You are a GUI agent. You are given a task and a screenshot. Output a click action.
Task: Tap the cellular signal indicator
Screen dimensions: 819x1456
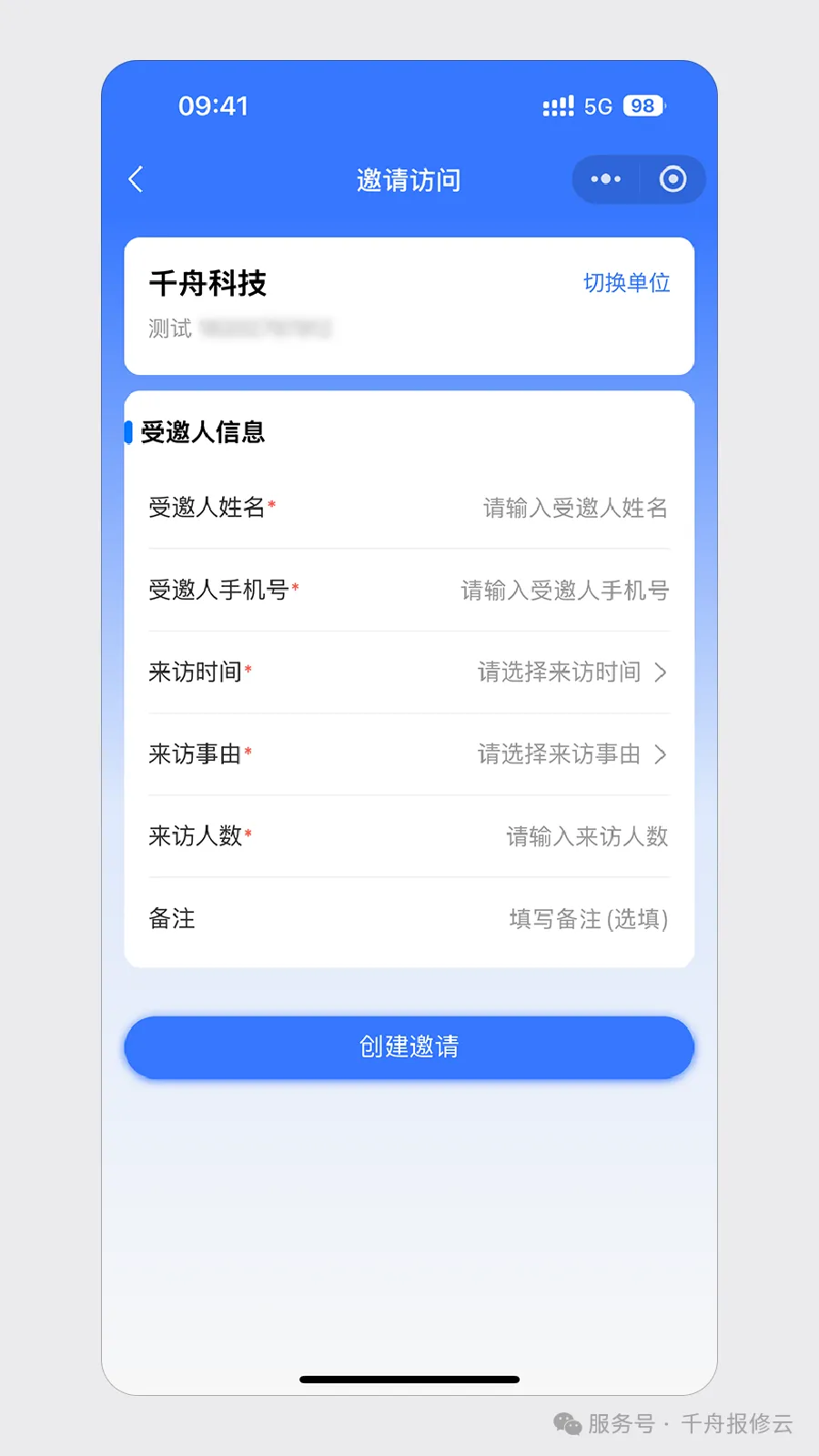tap(558, 105)
